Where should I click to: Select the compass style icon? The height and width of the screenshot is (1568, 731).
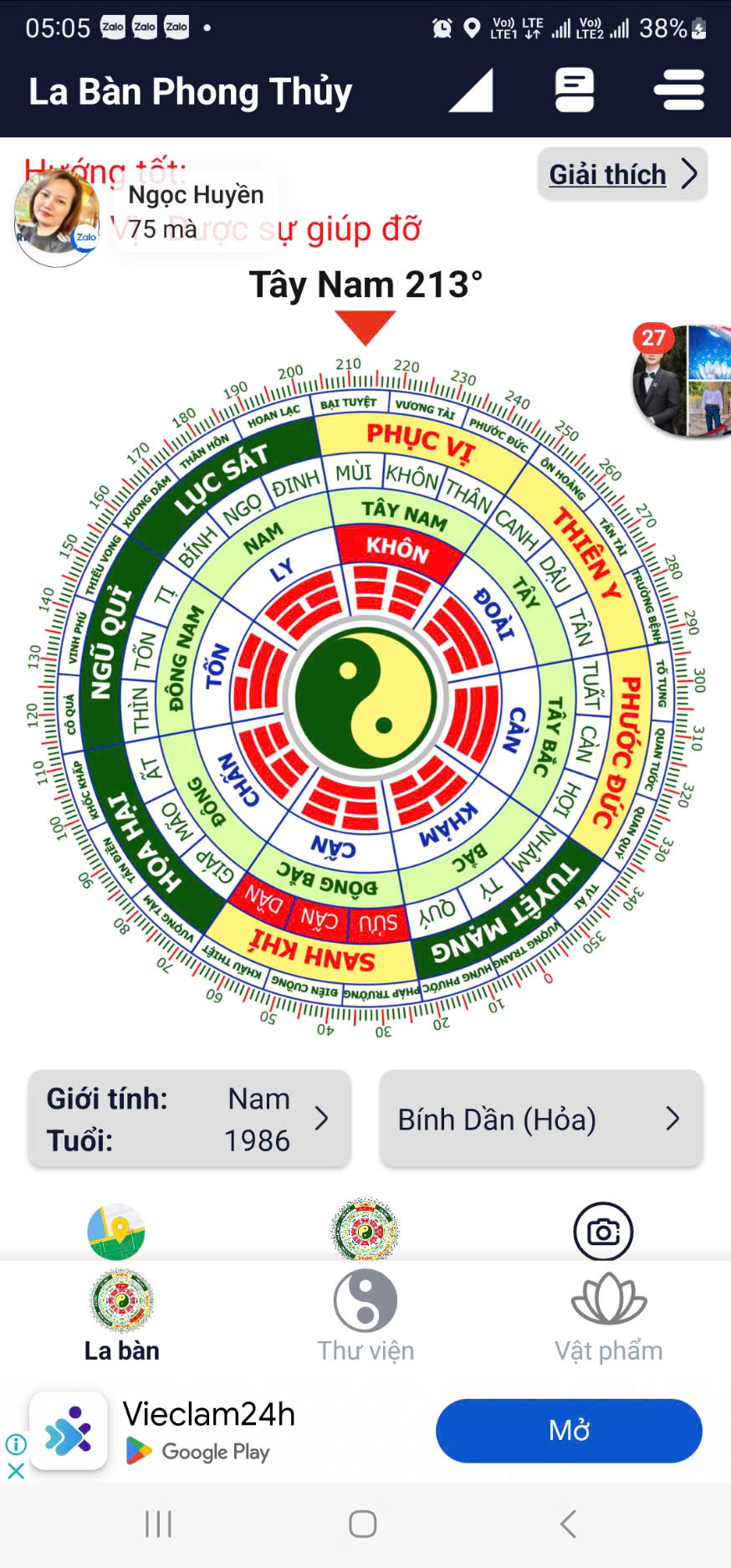point(365,1231)
